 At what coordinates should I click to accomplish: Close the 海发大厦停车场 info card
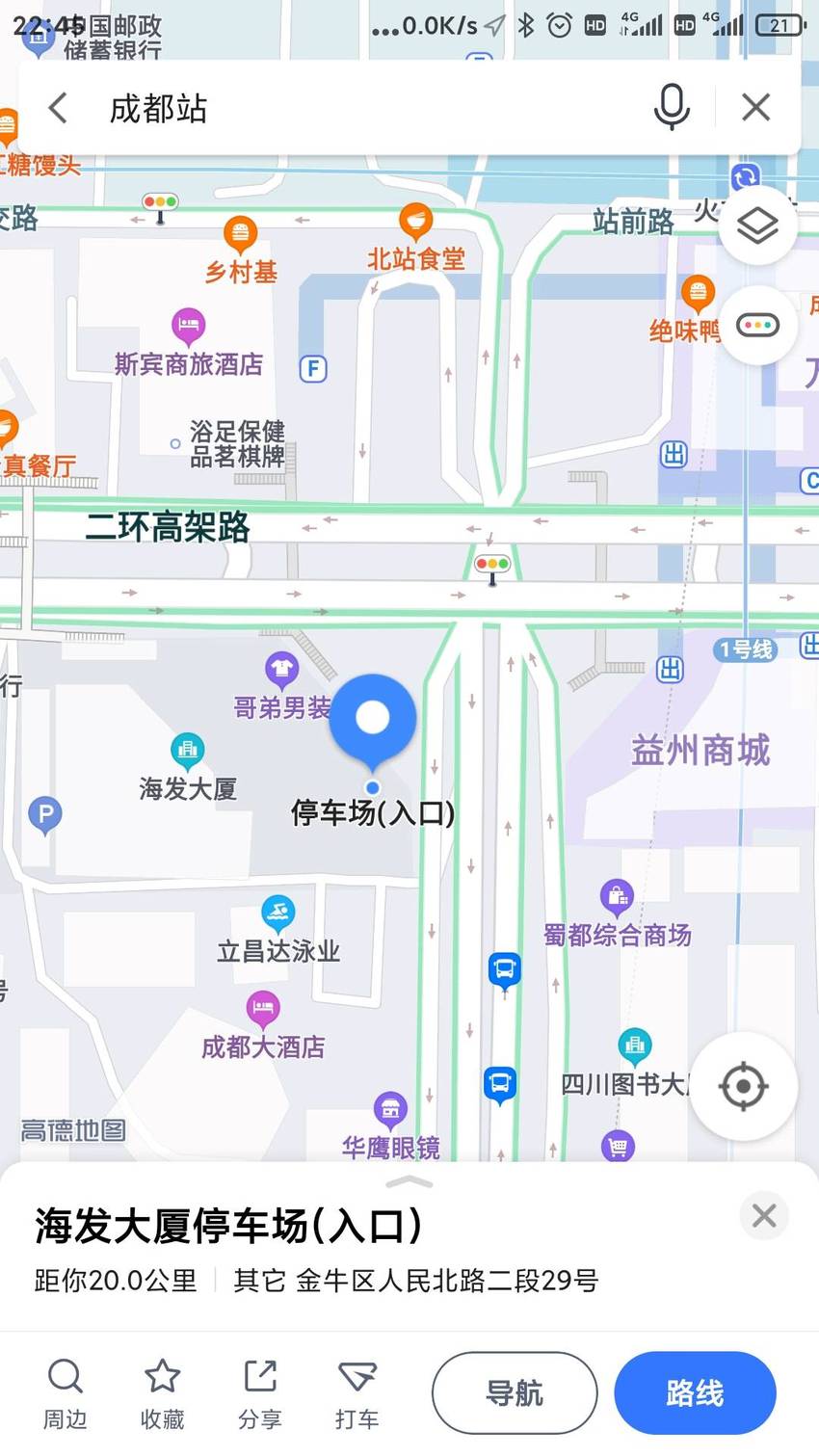(764, 1215)
